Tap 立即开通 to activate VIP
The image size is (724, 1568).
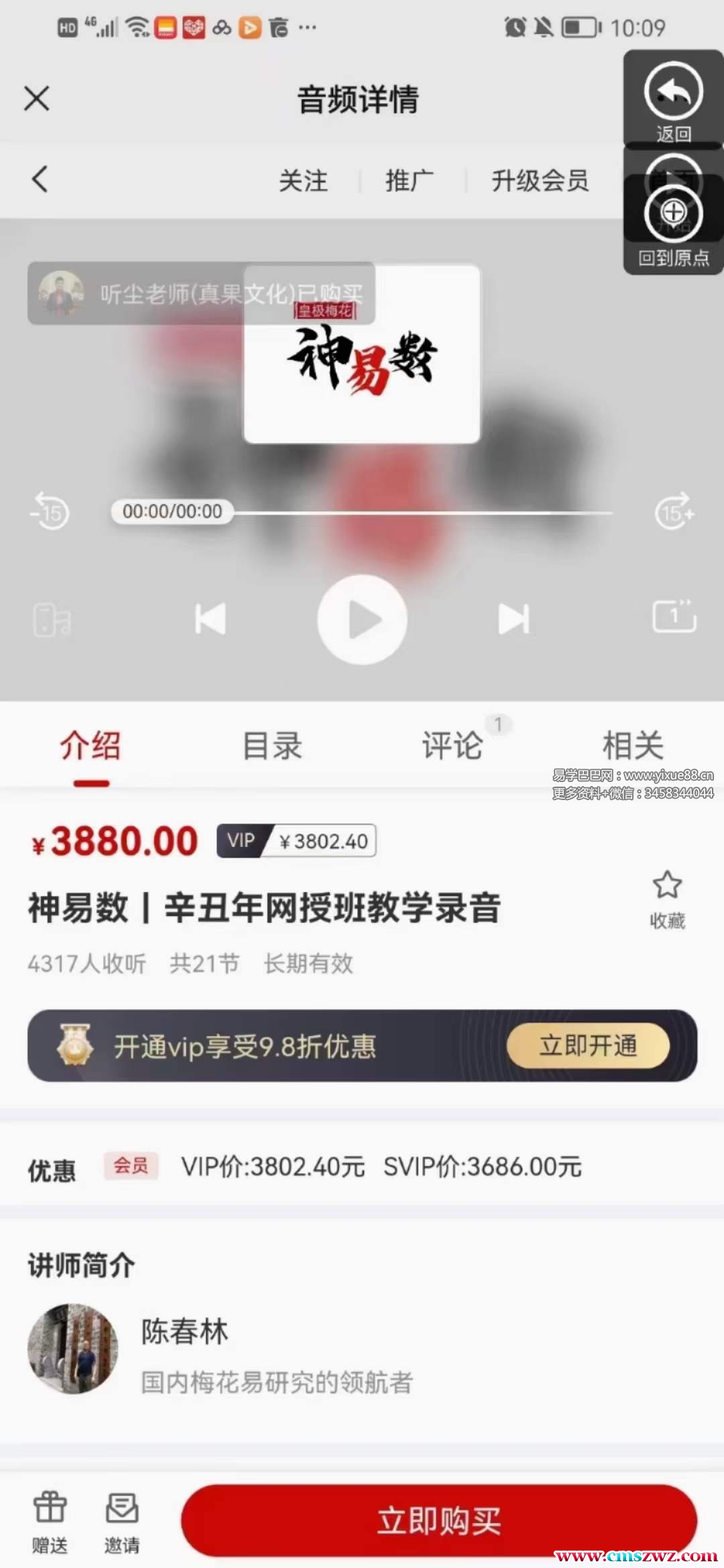[588, 1045]
